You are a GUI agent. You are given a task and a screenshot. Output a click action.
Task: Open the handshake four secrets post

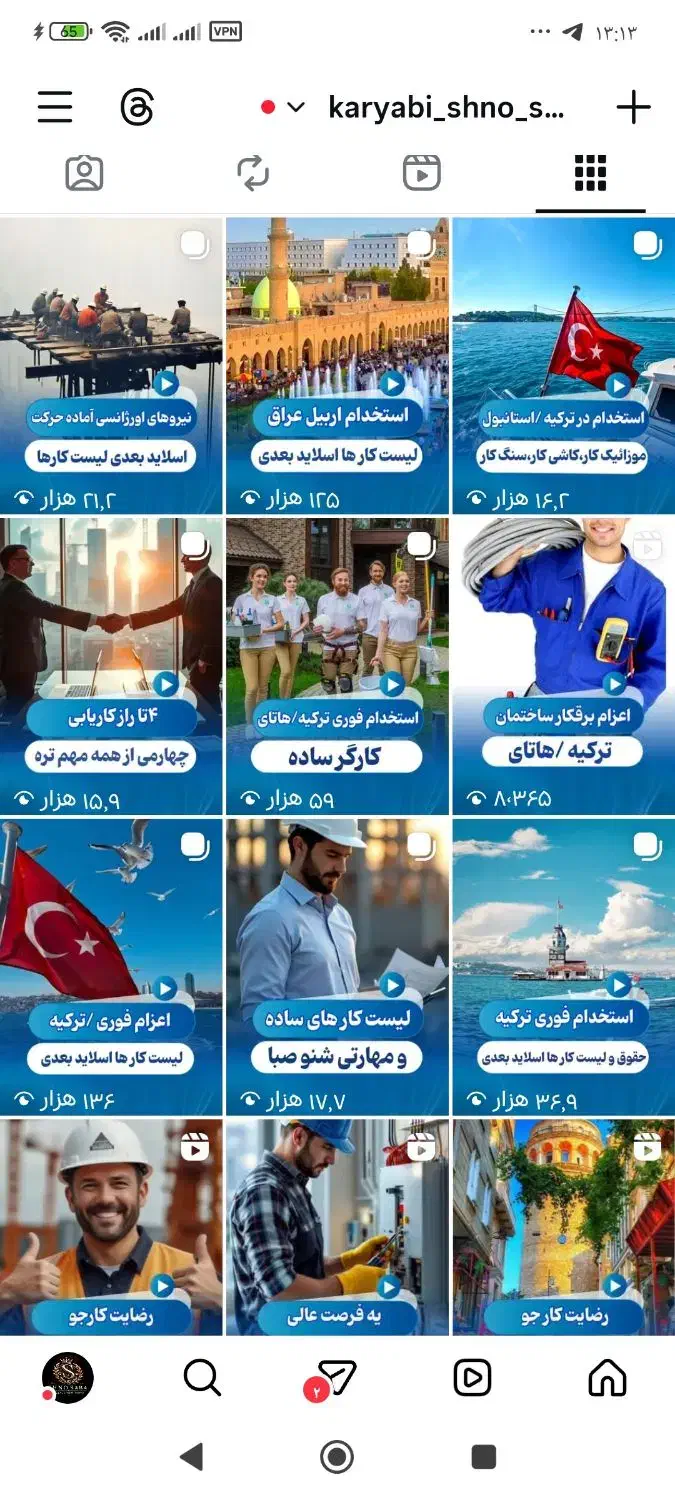click(110, 665)
